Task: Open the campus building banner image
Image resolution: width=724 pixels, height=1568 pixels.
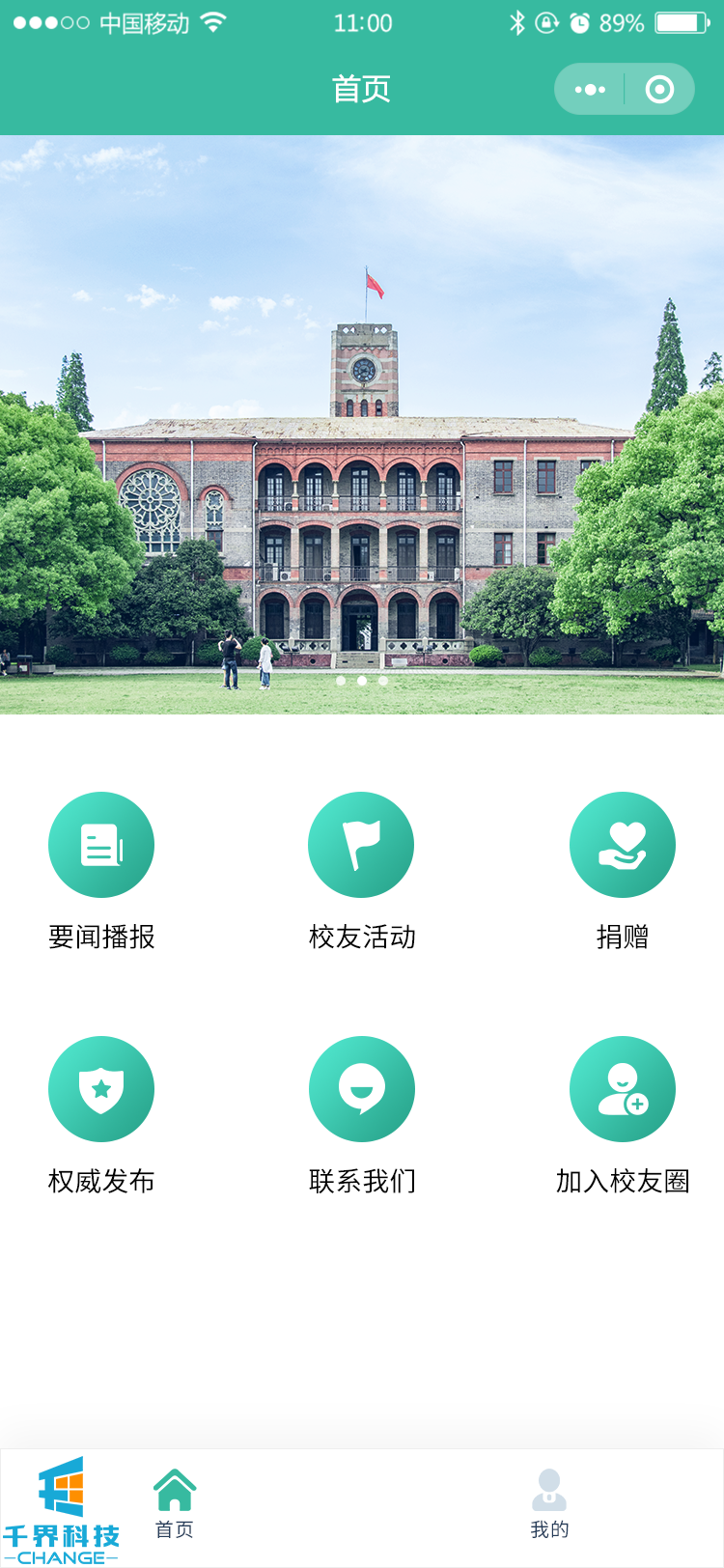Action: click(x=362, y=425)
